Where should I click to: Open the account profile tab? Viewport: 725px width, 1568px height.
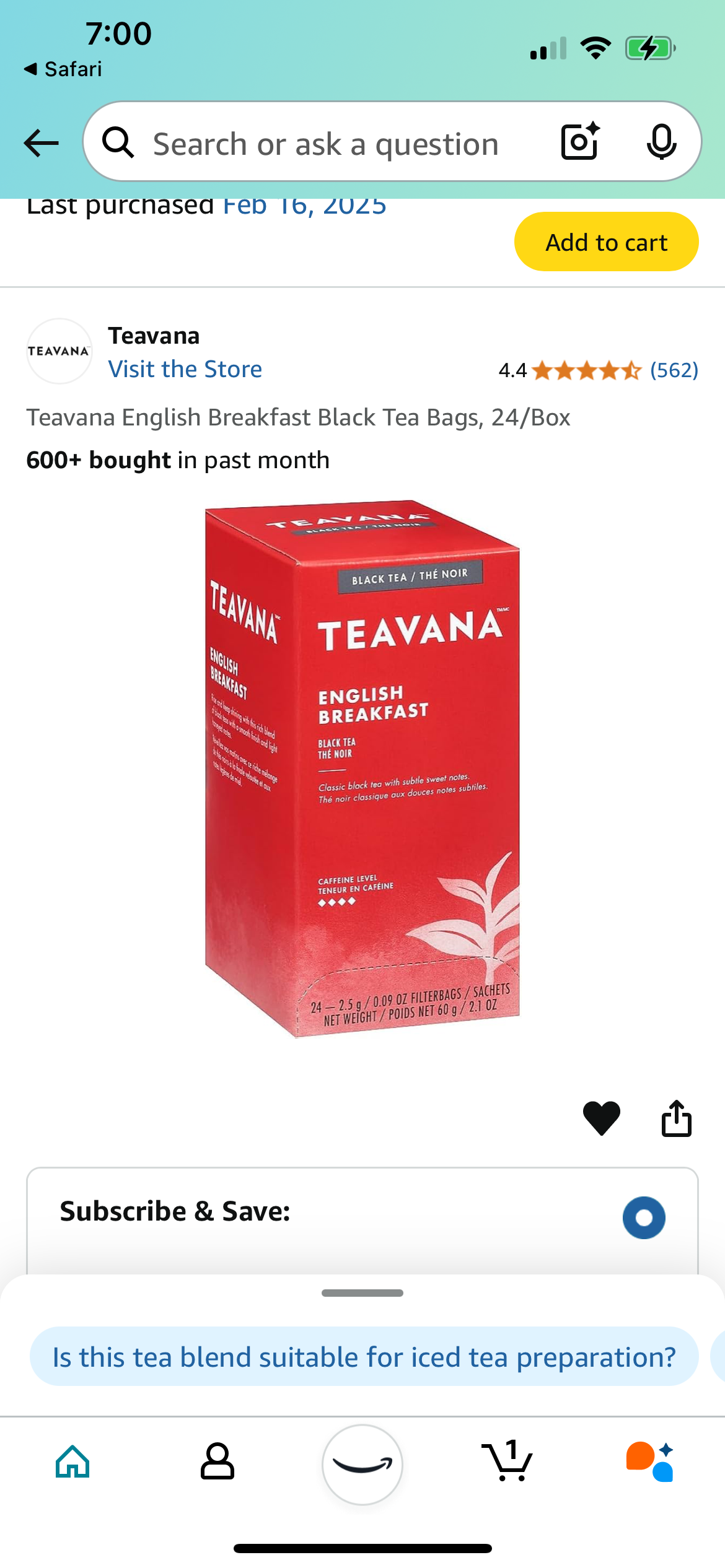click(217, 1462)
